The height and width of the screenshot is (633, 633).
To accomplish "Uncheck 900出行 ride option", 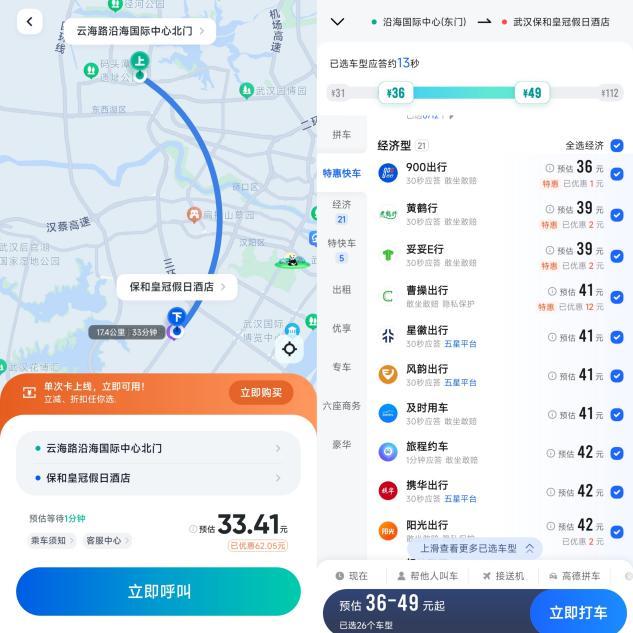I will tap(617, 173).
